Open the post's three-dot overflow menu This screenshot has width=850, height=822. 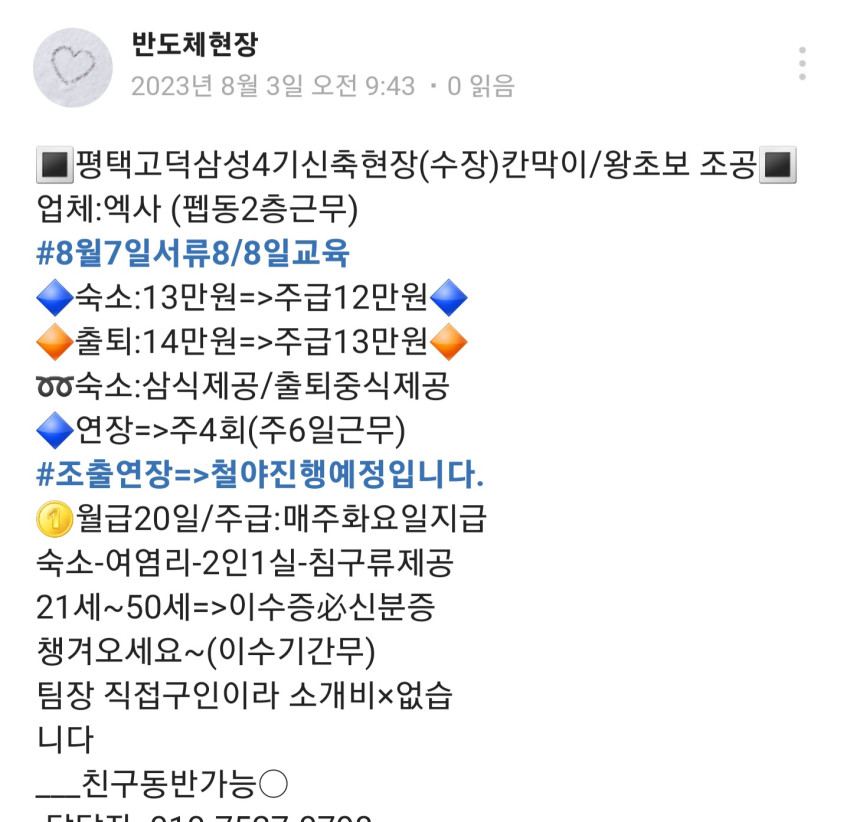802,63
